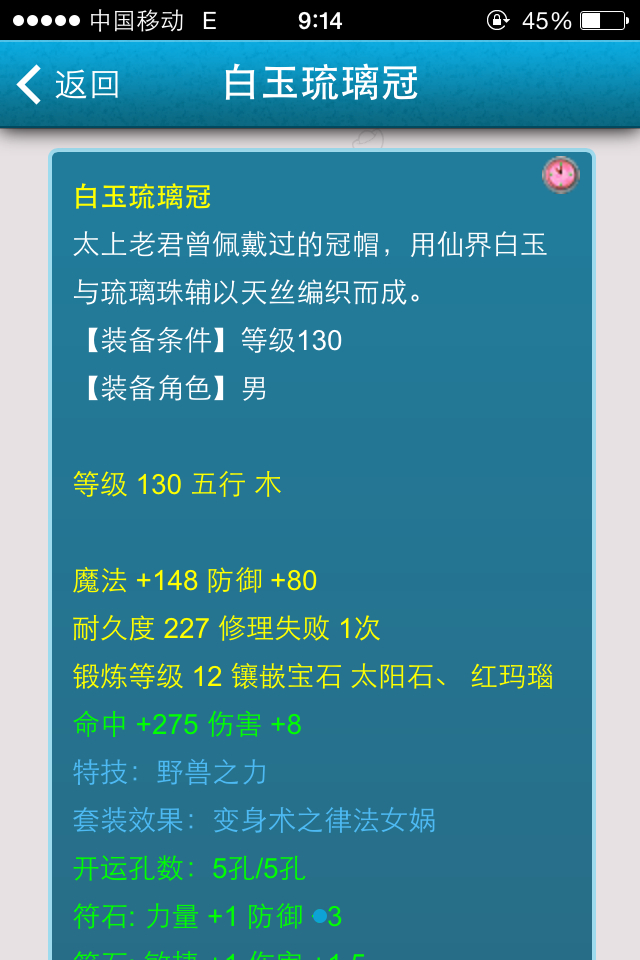Tap the pink clock icon on the item card
640x960 pixels.
coord(561,175)
